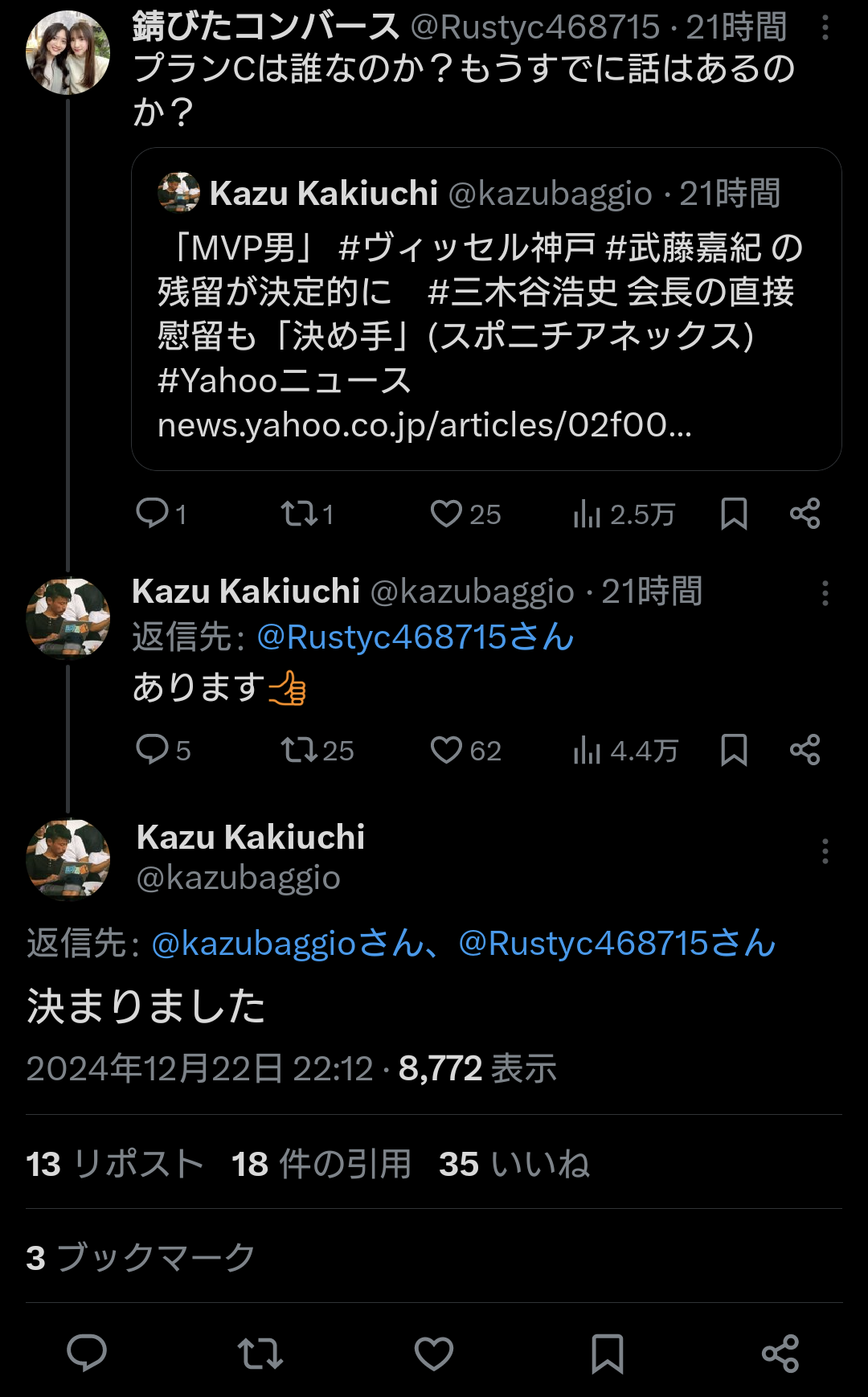This screenshot has height=1397, width=868.
Task: Like the 決まりました post using bottom heart
Action: coord(434,1354)
